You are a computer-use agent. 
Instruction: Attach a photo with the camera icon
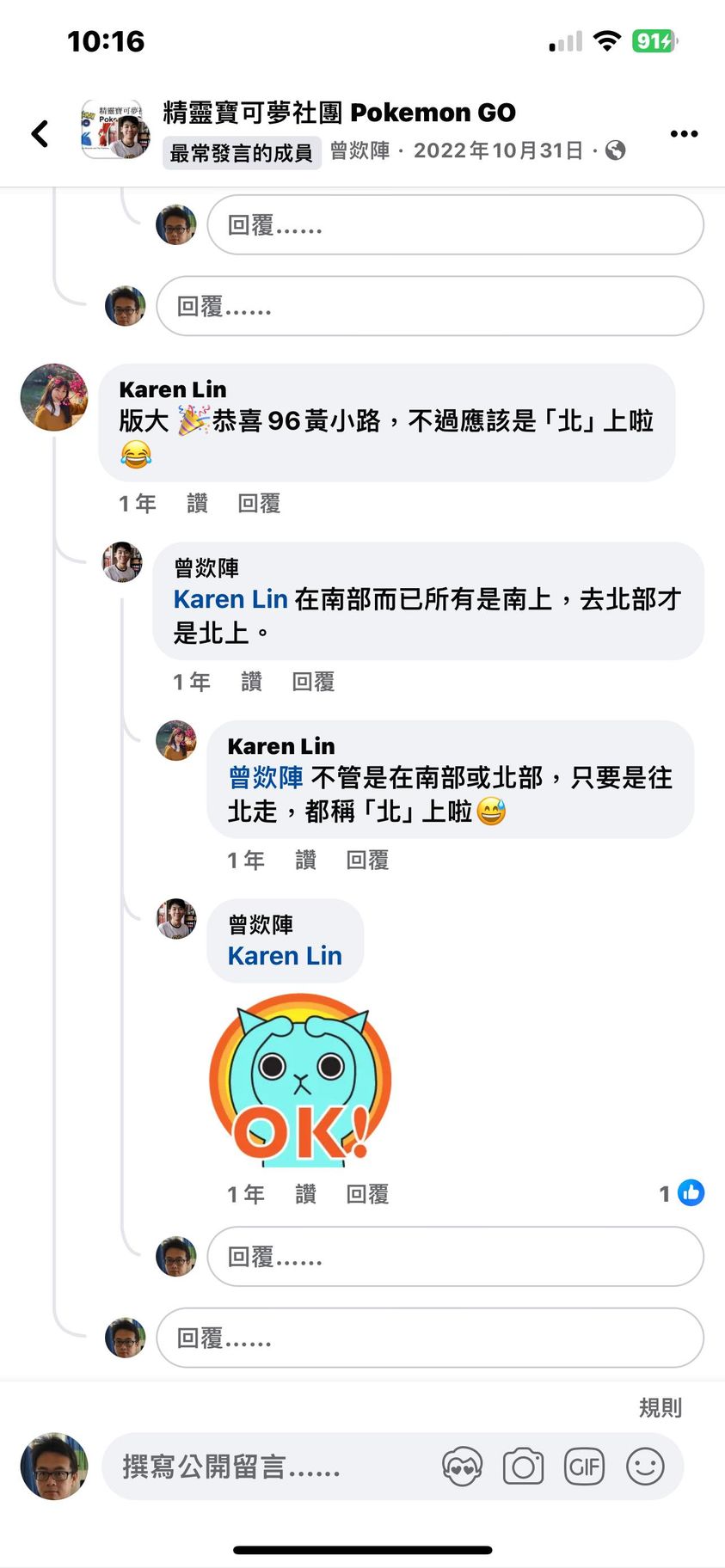coord(523,1467)
